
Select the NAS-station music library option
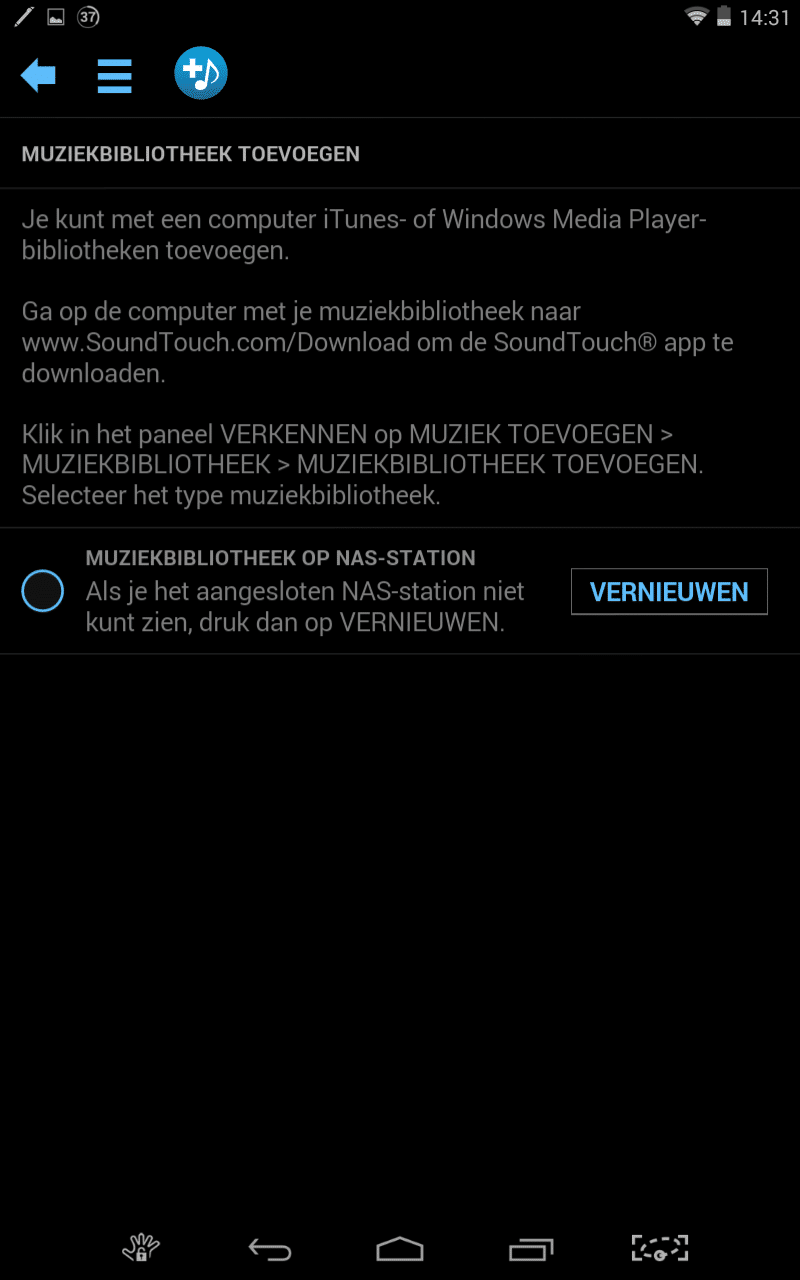tap(43, 591)
